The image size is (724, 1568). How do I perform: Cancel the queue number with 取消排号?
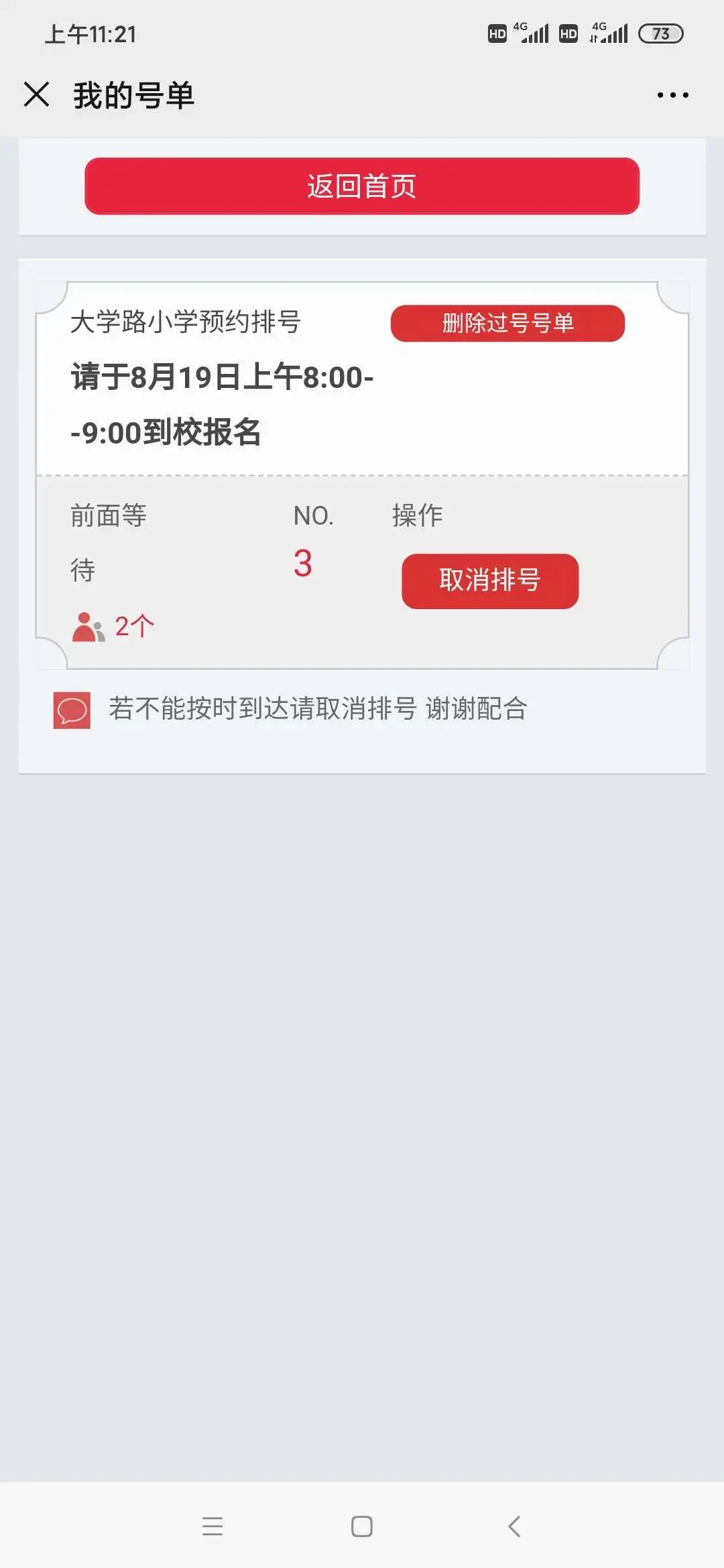coord(490,581)
